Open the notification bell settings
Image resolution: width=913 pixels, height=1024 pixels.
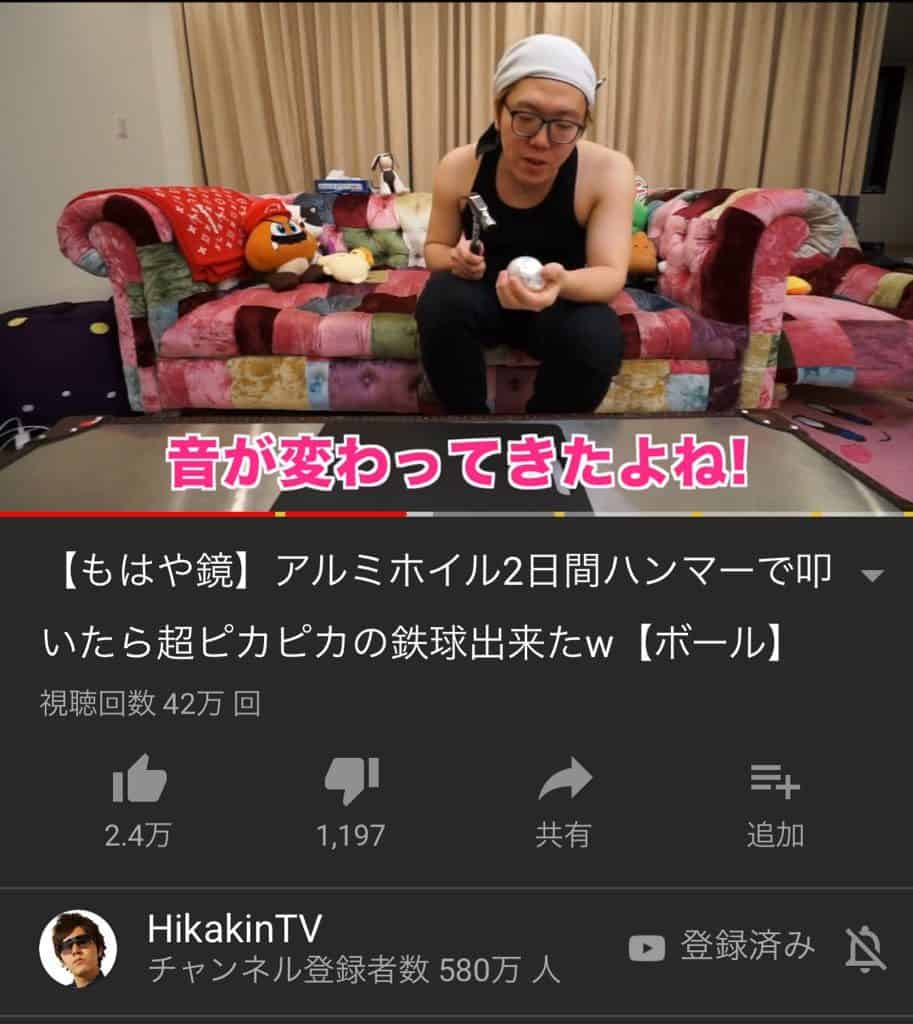coord(865,948)
